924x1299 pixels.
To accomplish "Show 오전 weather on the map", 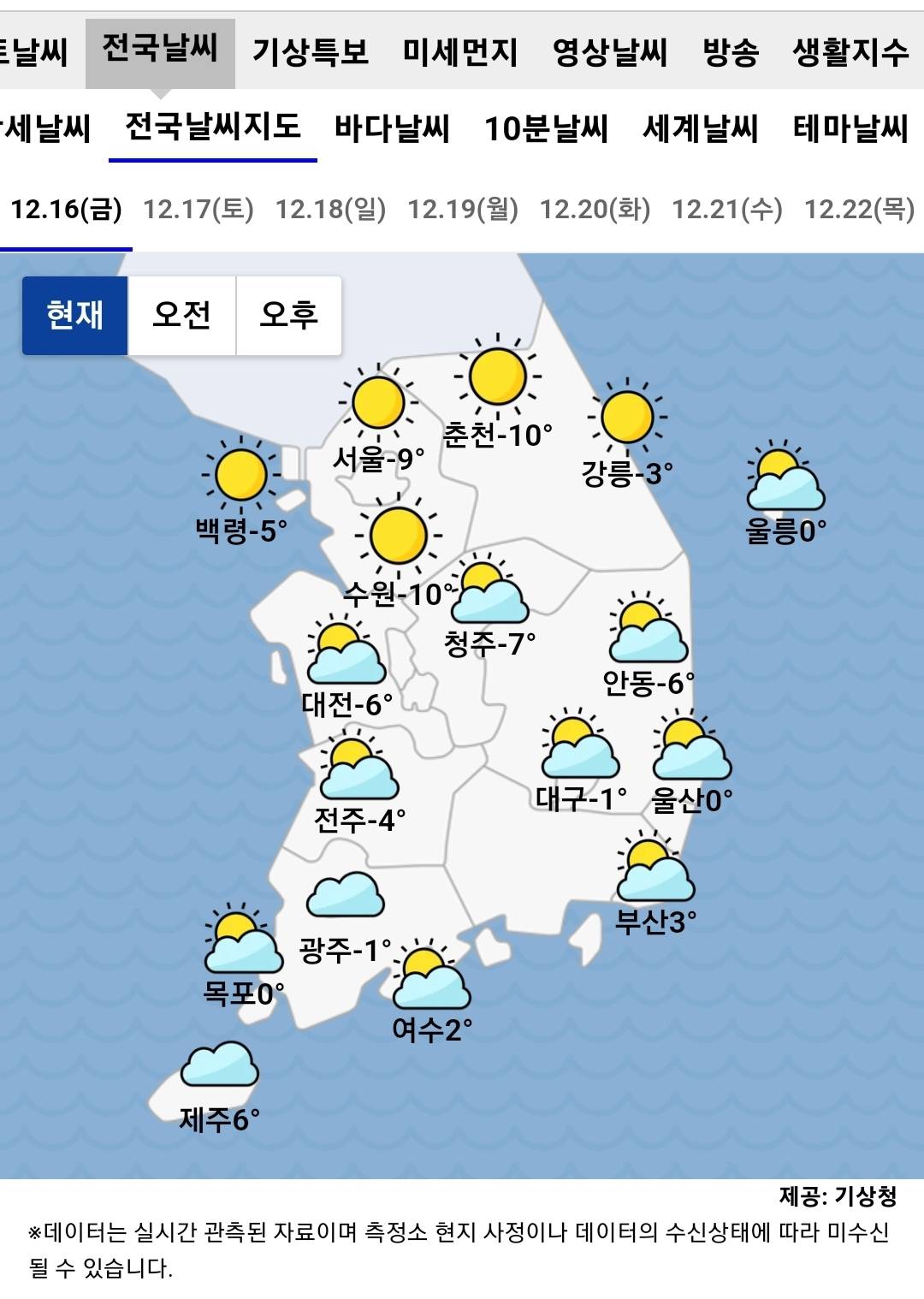I will pos(181,315).
